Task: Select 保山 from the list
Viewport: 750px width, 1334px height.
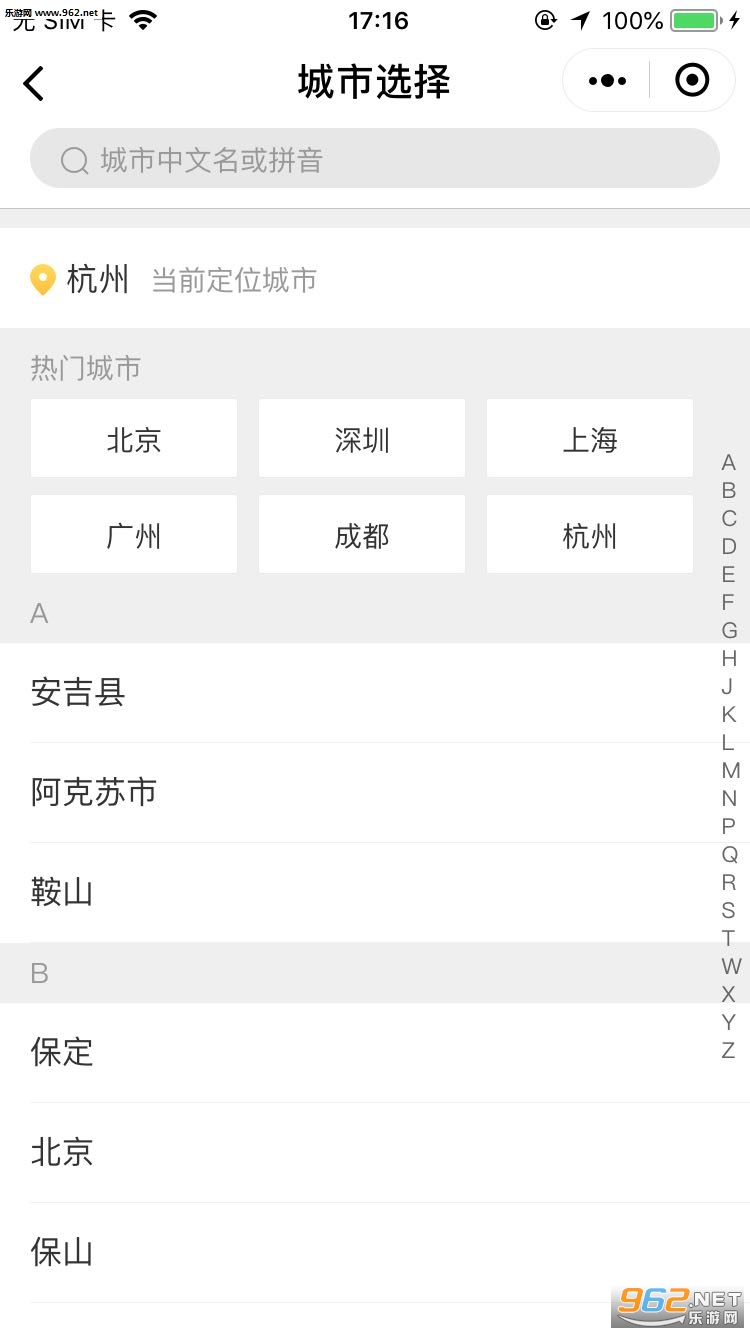Action: [62, 1252]
